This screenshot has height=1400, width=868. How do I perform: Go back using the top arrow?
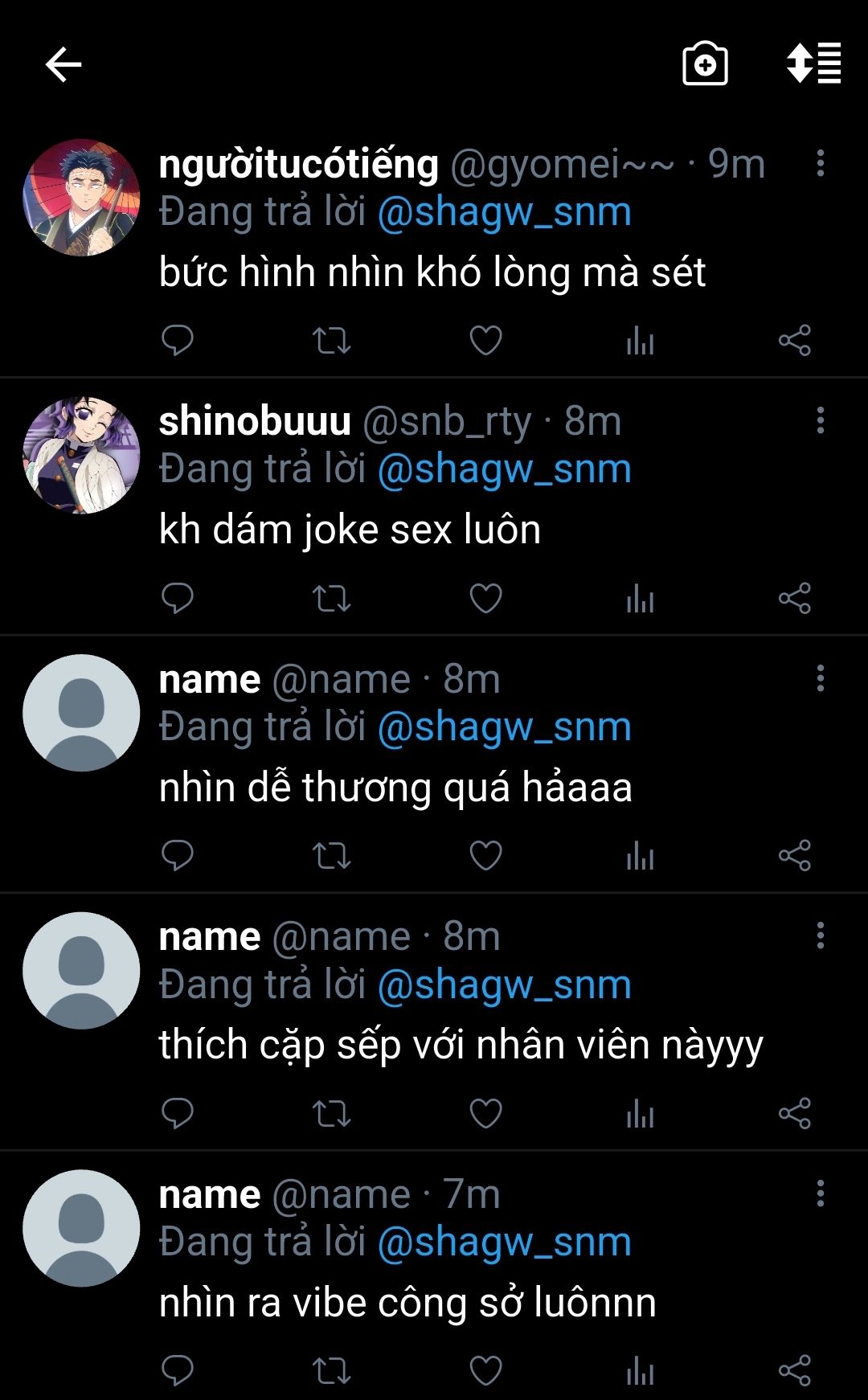(63, 65)
